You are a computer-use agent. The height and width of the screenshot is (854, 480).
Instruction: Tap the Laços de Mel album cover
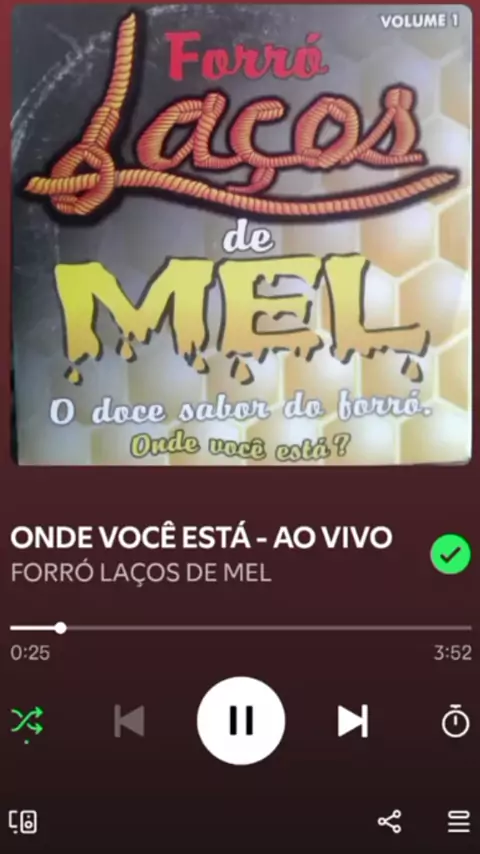pyautogui.click(x=241, y=235)
